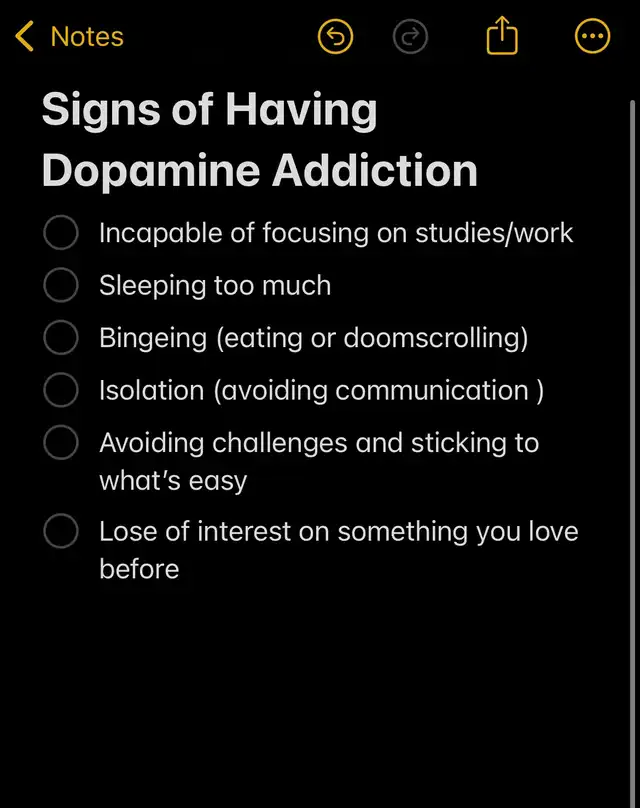Viewport: 640px width, 808px height.
Task: Check off 'Incapable of focusing on studies/work'
Action: pyautogui.click(x=61, y=233)
